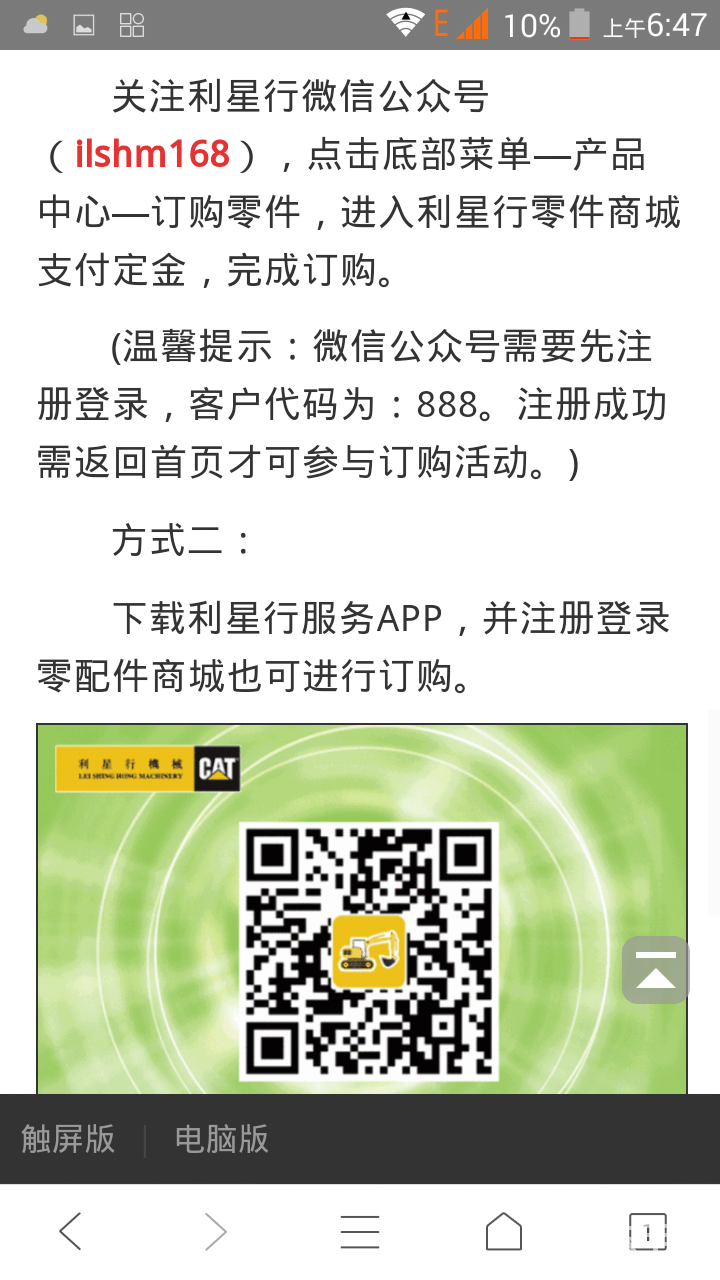Go back to the previous page

pyautogui.click(x=71, y=1232)
